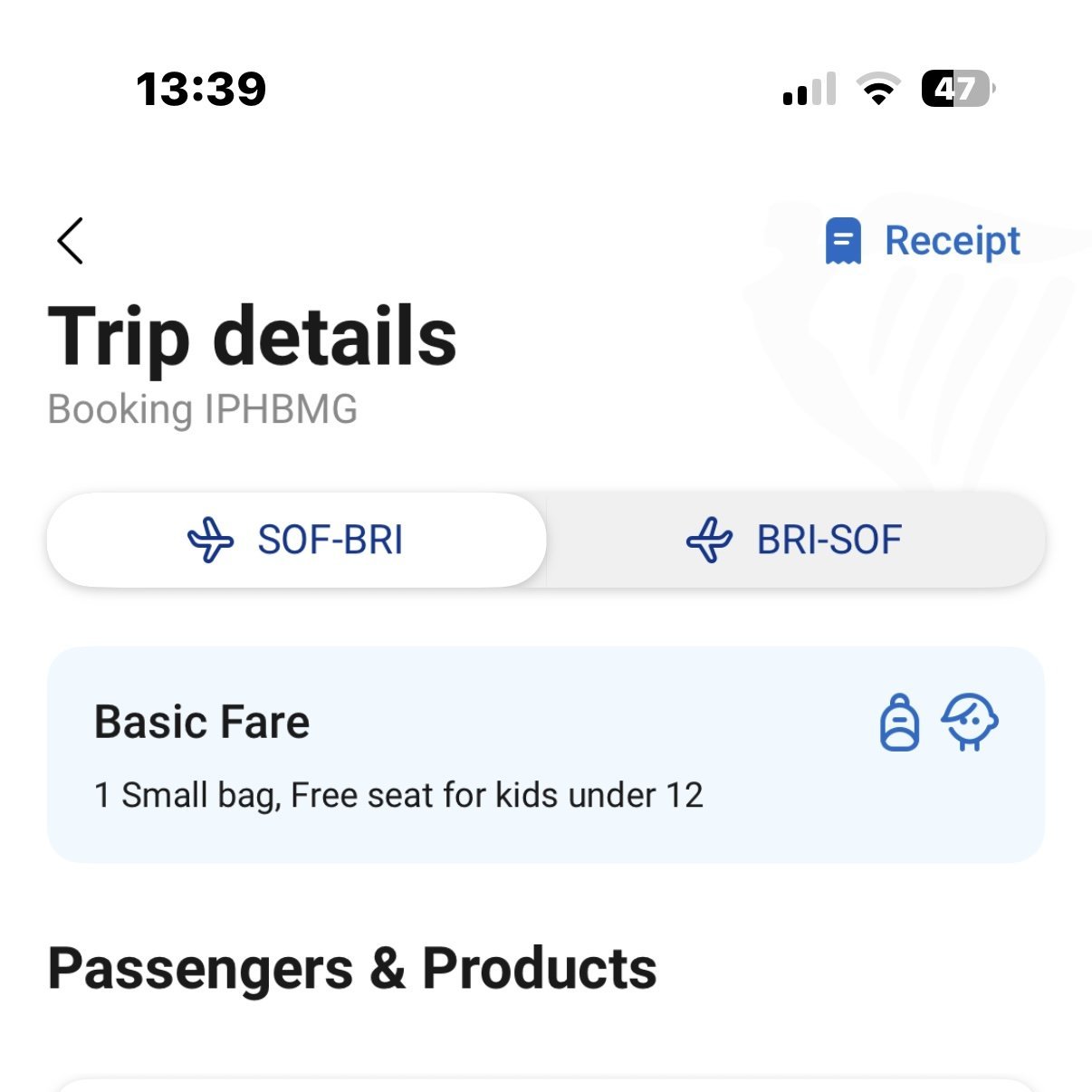This screenshot has width=1092, height=1092.
Task: Go back from Trip details
Action: [71, 241]
